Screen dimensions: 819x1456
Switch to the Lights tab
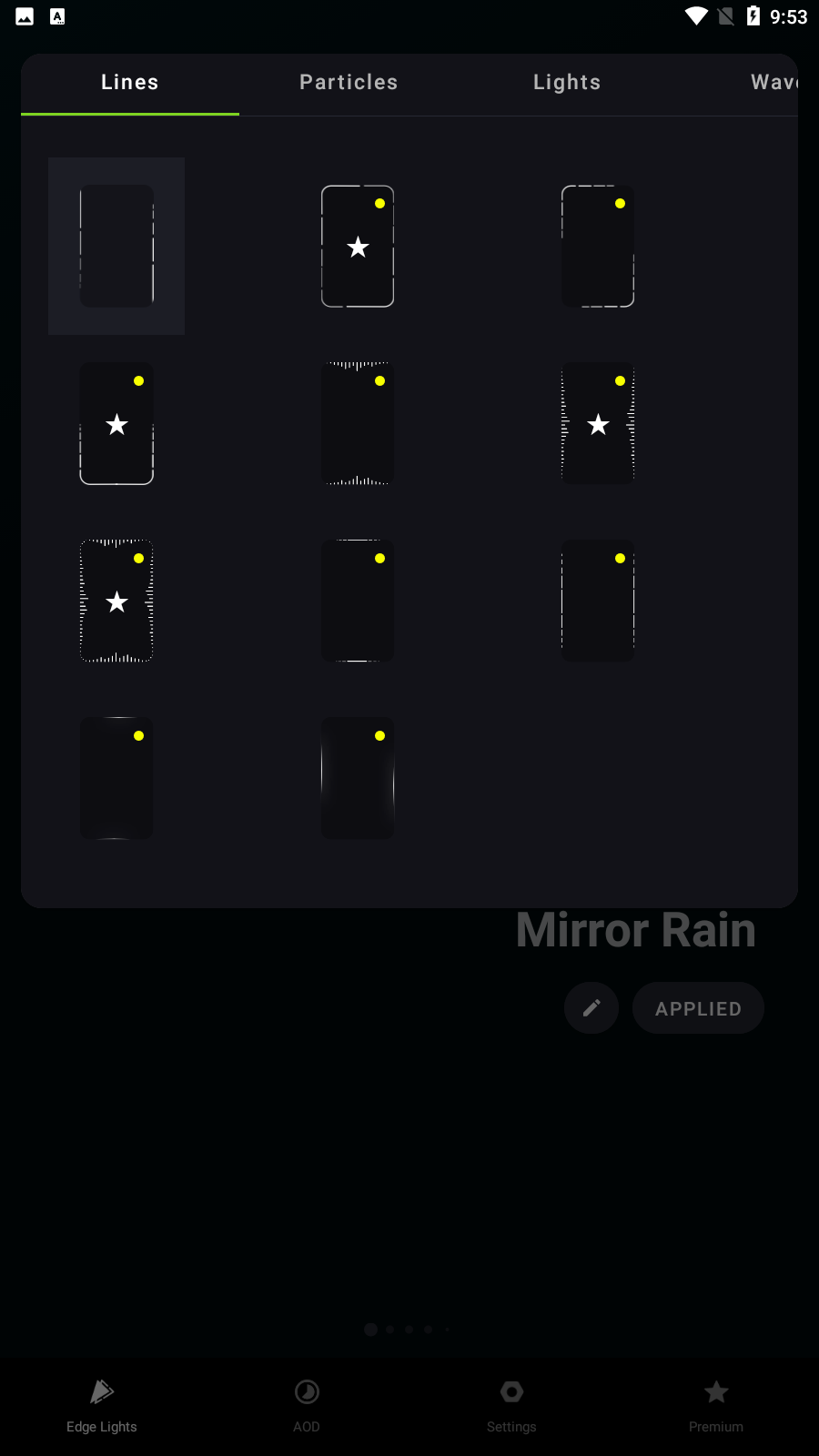point(566,83)
